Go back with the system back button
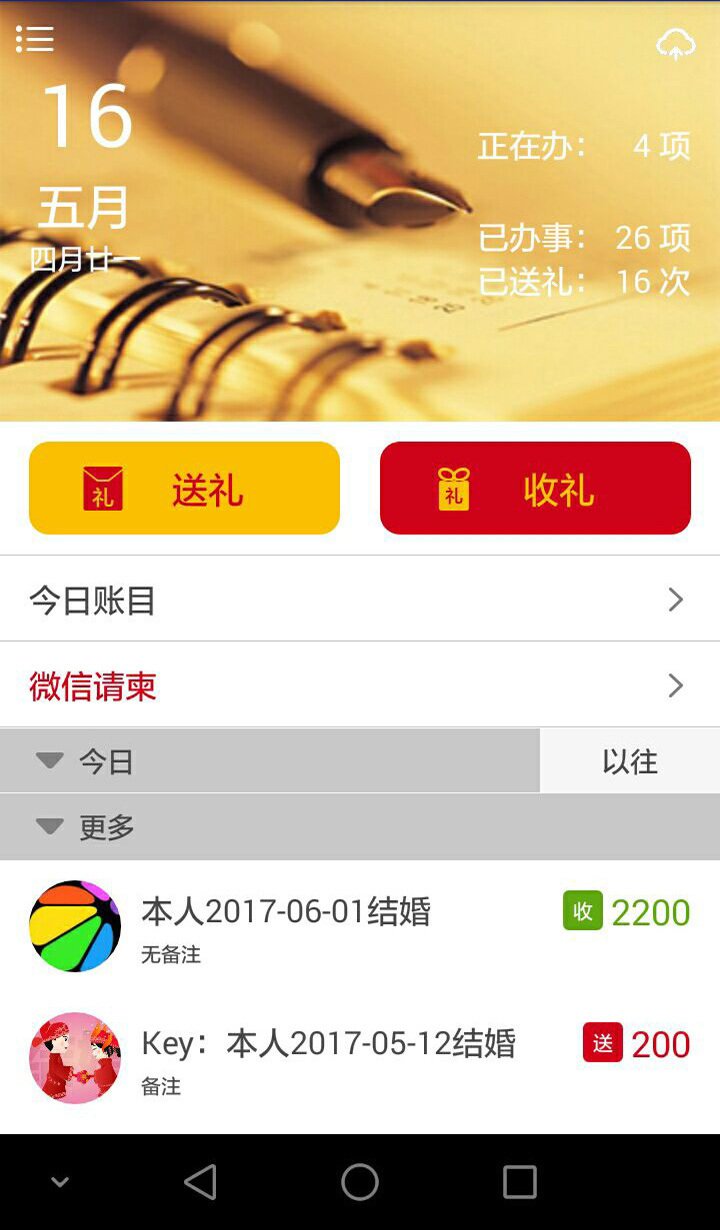 (x=200, y=1182)
